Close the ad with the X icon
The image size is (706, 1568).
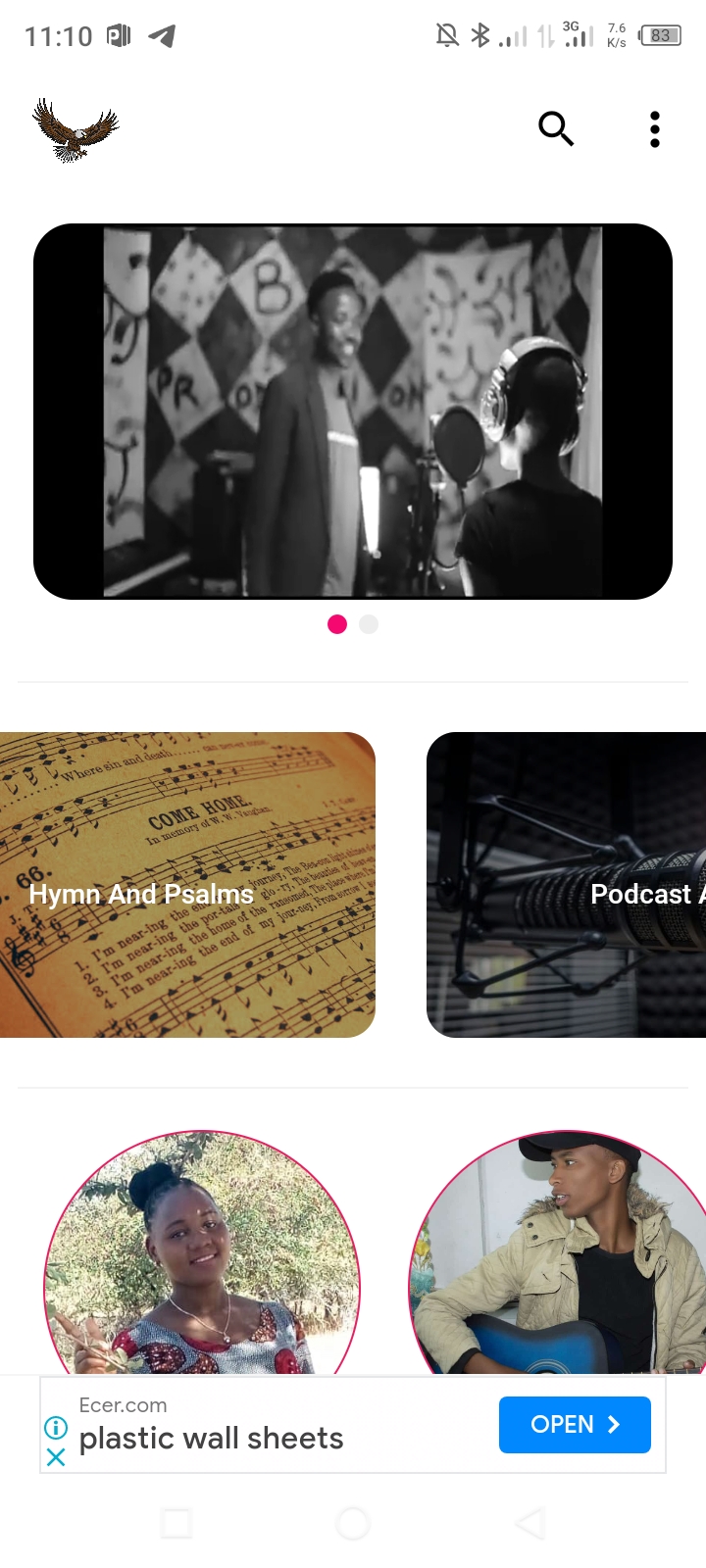click(x=56, y=1457)
